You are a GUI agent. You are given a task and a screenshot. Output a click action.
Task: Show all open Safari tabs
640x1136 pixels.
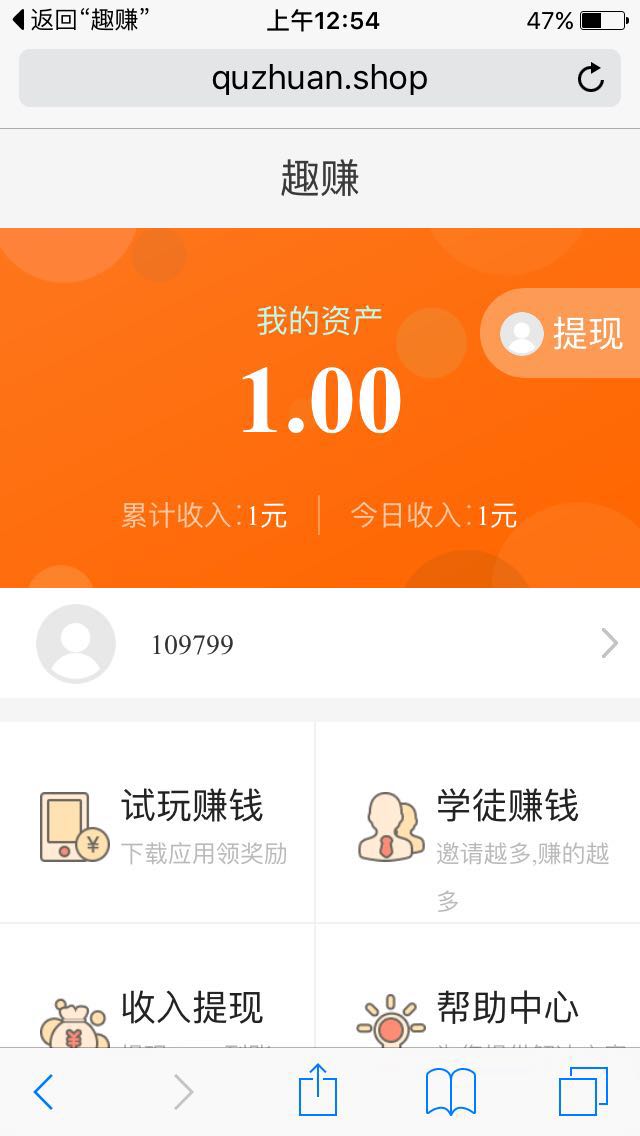[x=583, y=1091]
